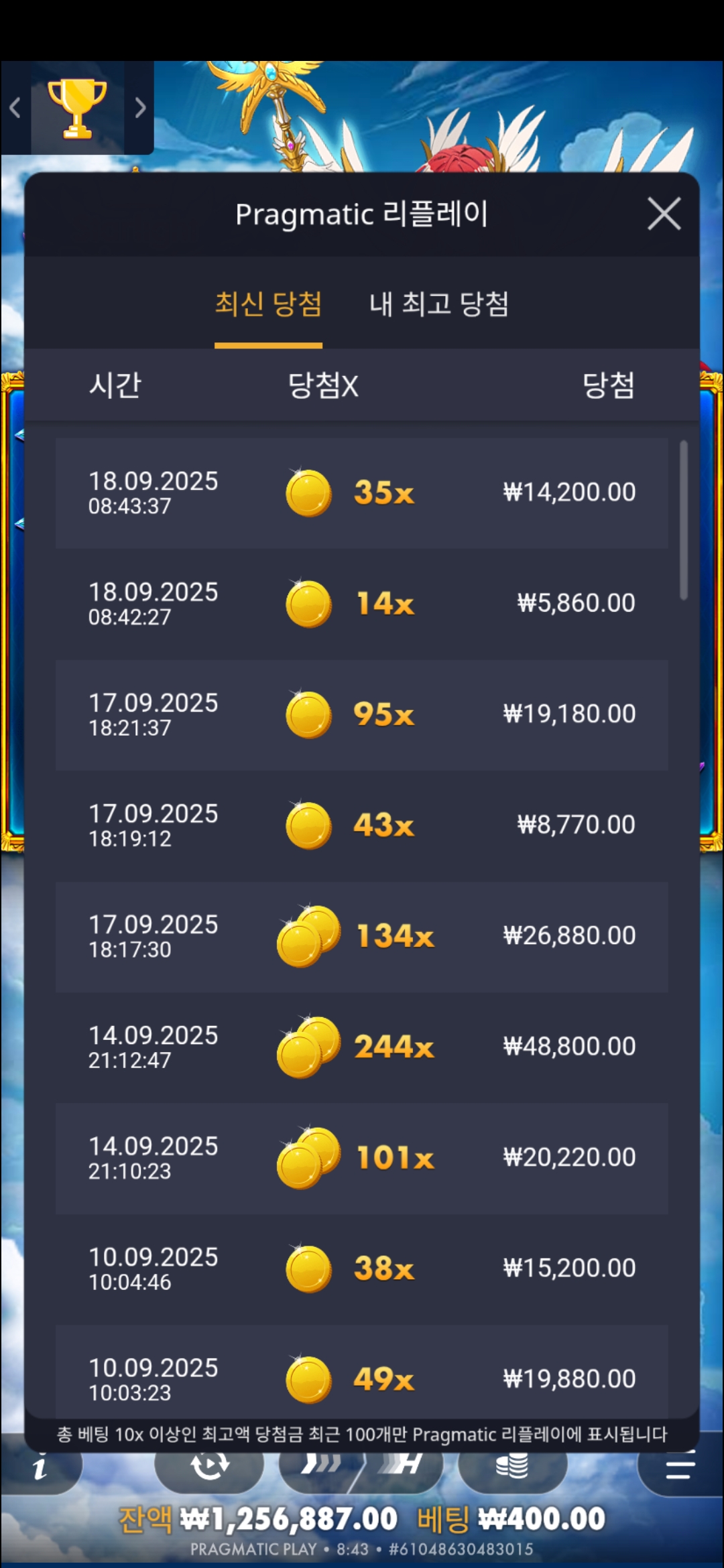The width and height of the screenshot is (724, 1568).
Task: Go to previous promo with left arrow
Action: [x=15, y=108]
